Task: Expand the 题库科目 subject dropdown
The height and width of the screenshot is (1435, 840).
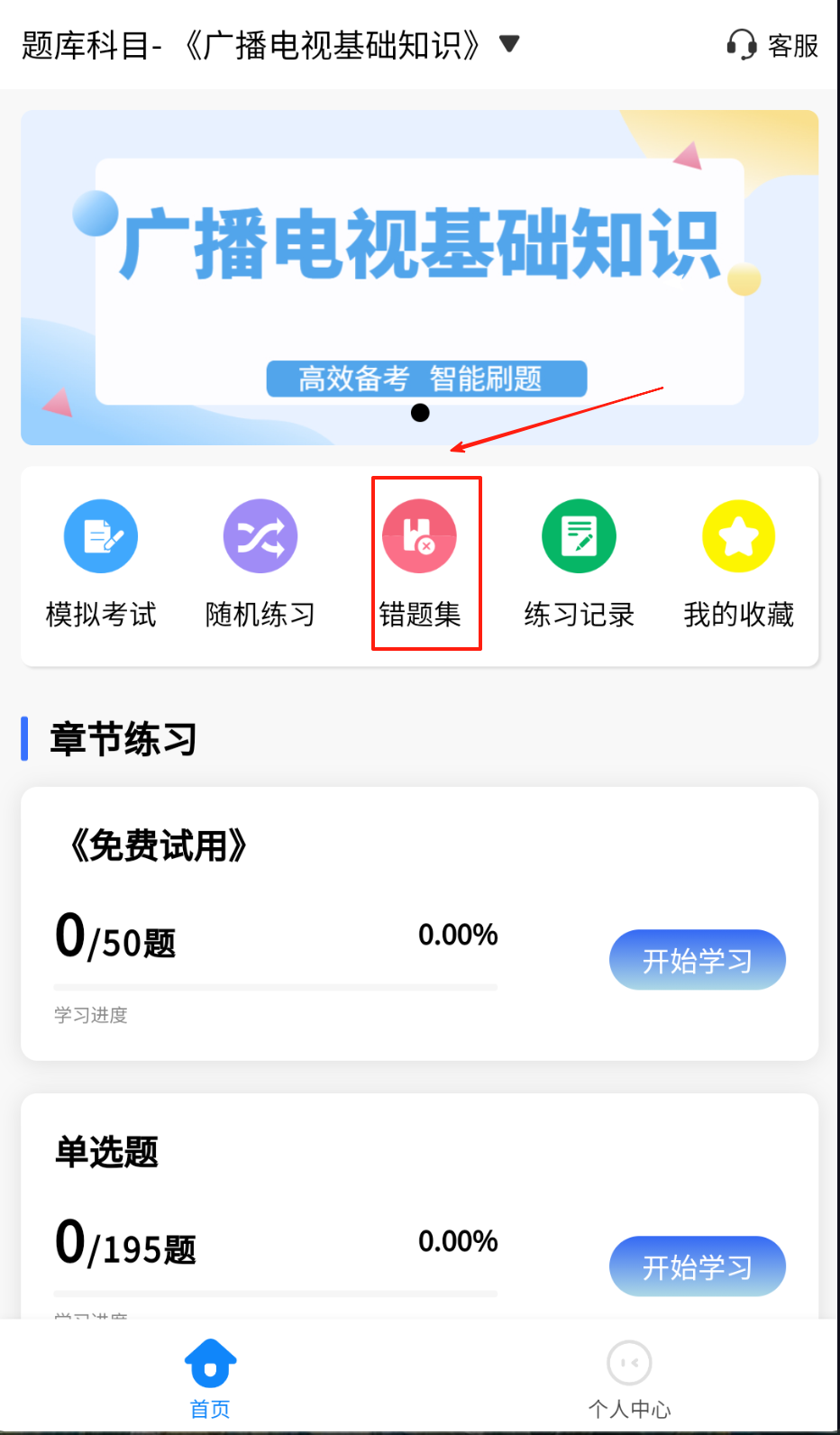Action: (509, 44)
